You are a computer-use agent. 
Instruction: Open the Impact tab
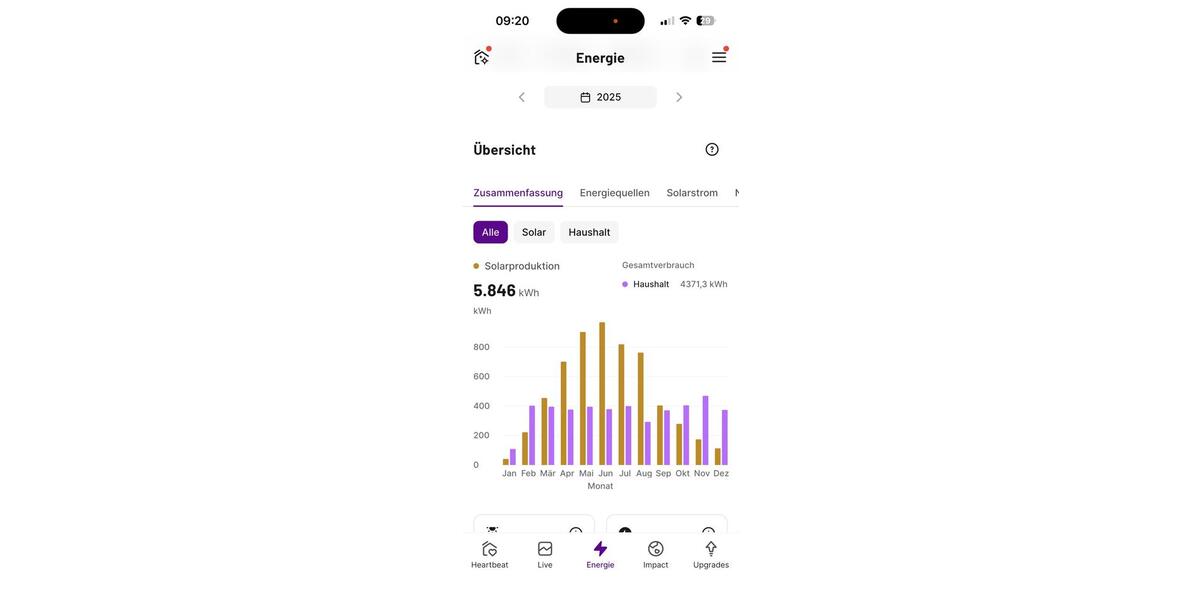coord(656,555)
